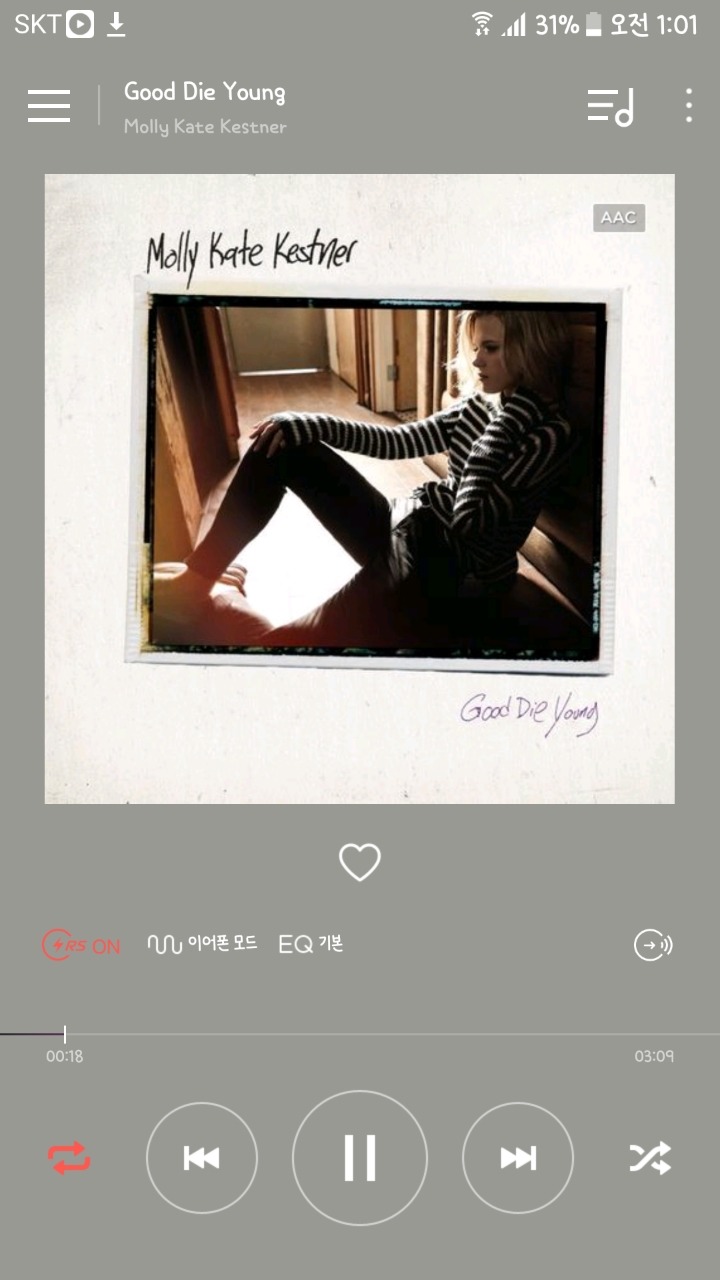Pause the current song
The width and height of the screenshot is (720, 1280).
(360, 1158)
